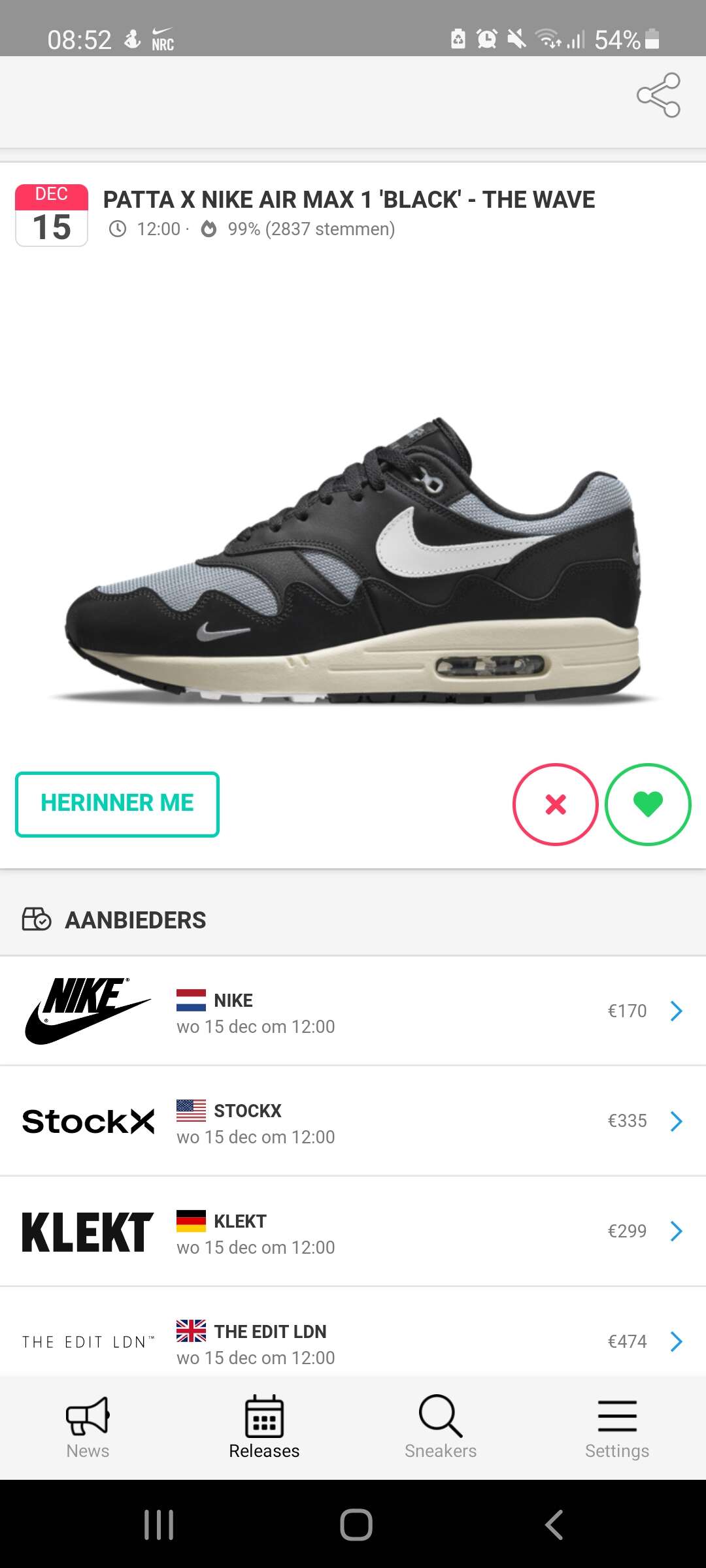Viewport: 706px width, 1568px height.
Task: Open the StockX offer for €335
Action: tap(353, 1121)
